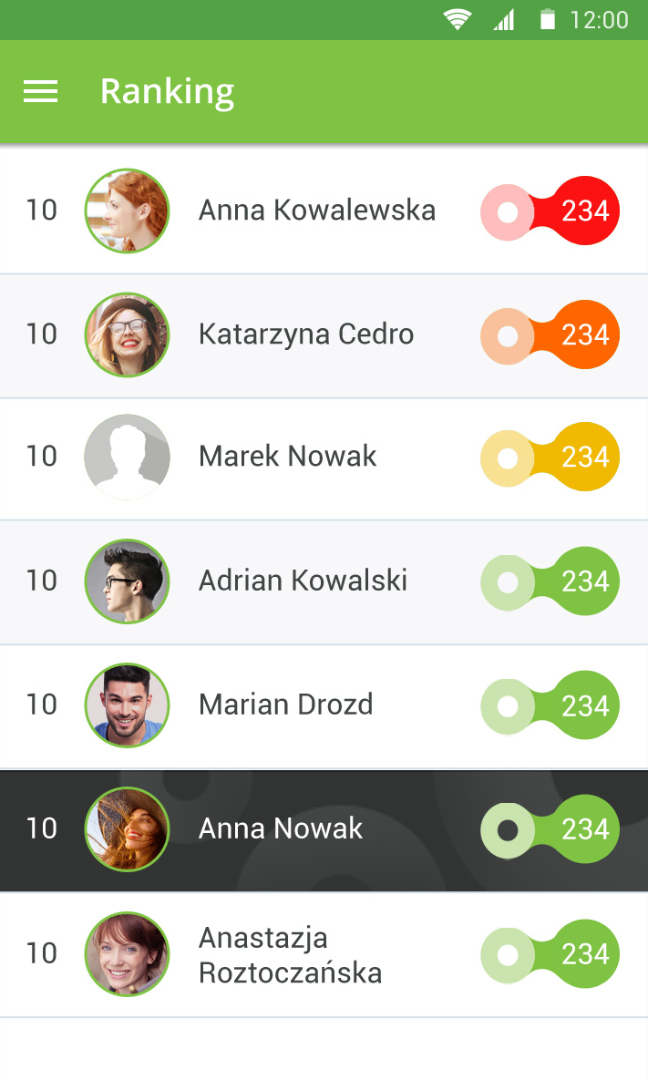The width and height of the screenshot is (648, 1080).
Task: Open Anastazja Roztoczańska's ranking entry
Action: 290,954
